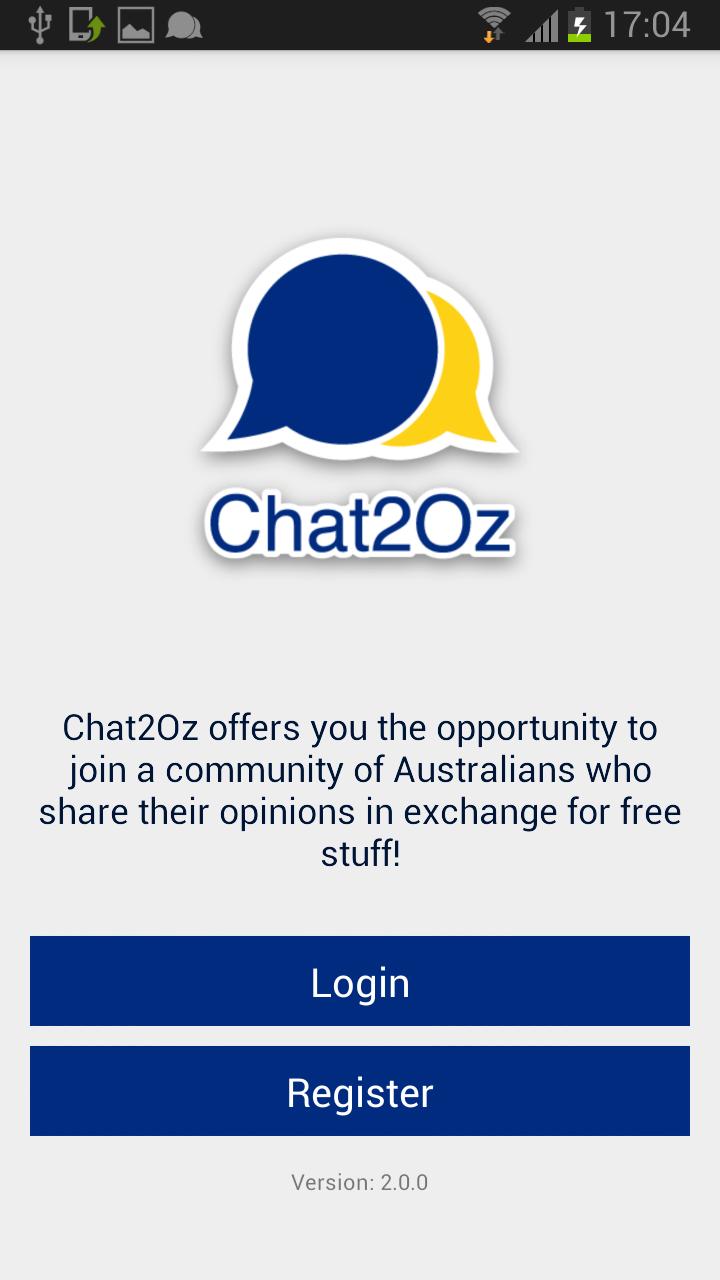Tap the status bar to expand notifications
The height and width of the screenshot is (1280, 720).
pyautogui.click(x=360, y=22)
